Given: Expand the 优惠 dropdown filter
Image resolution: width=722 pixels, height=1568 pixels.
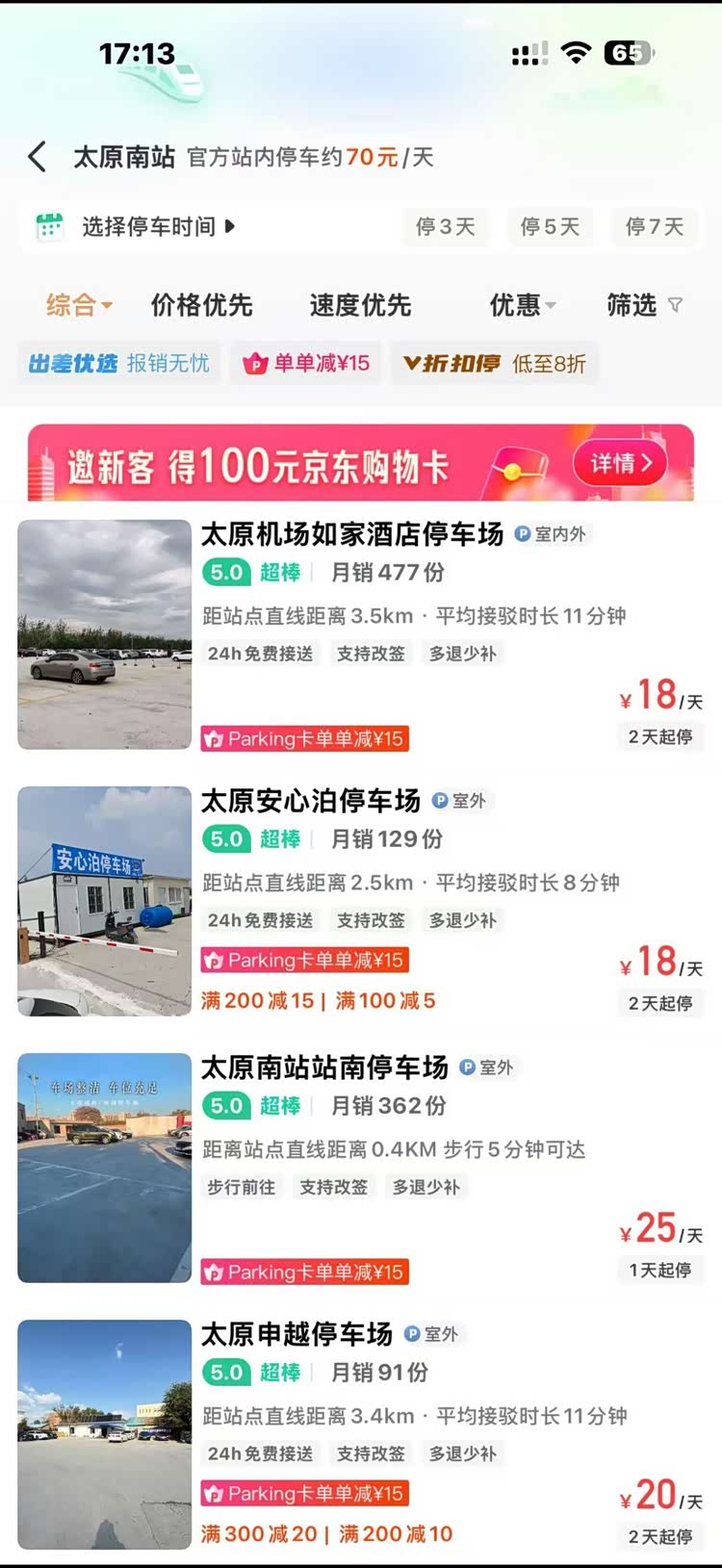Looking at the screenshot, I should click(x=523, y=305).
